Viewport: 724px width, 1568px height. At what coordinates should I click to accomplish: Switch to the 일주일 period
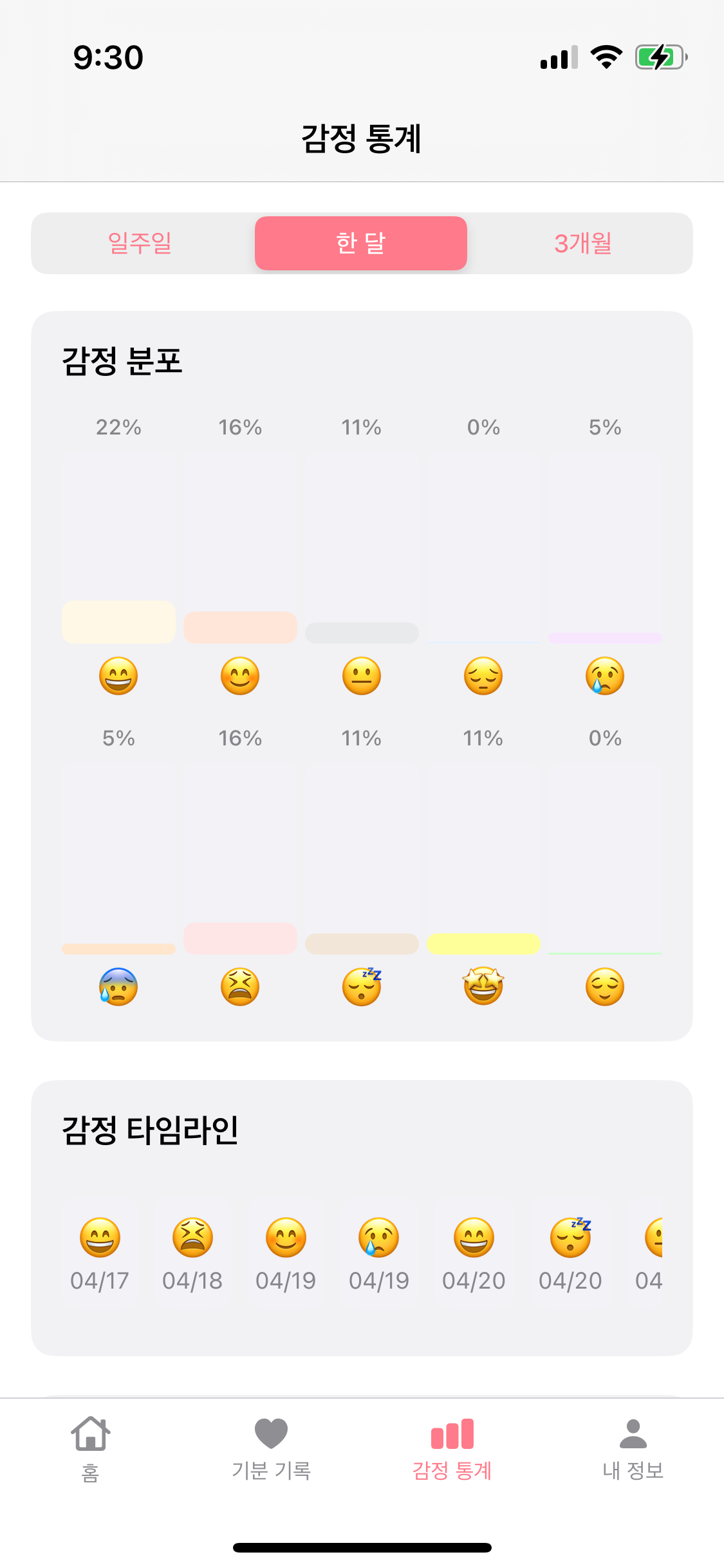pyautogui.click(x=140, y=243)
